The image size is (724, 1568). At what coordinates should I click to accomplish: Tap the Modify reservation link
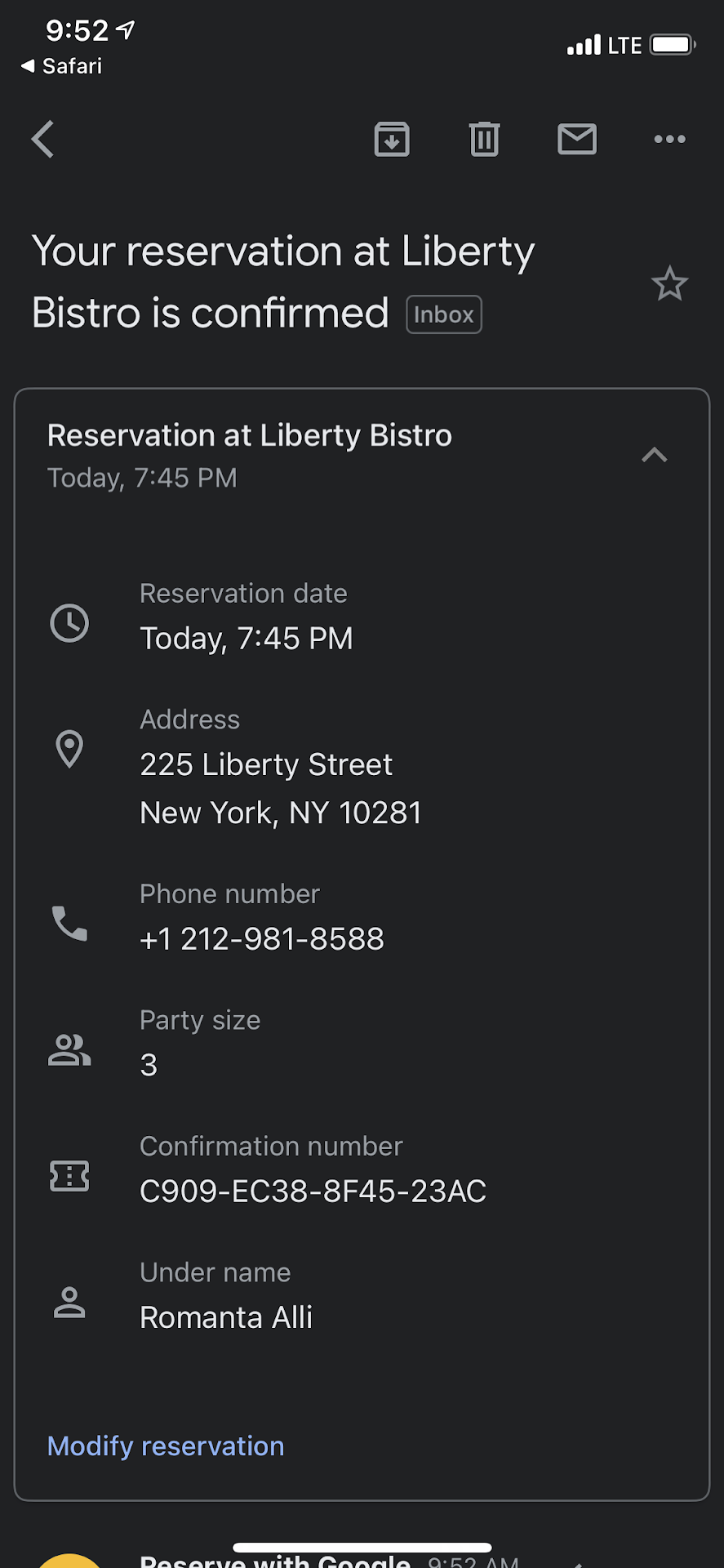point(166,1445)
